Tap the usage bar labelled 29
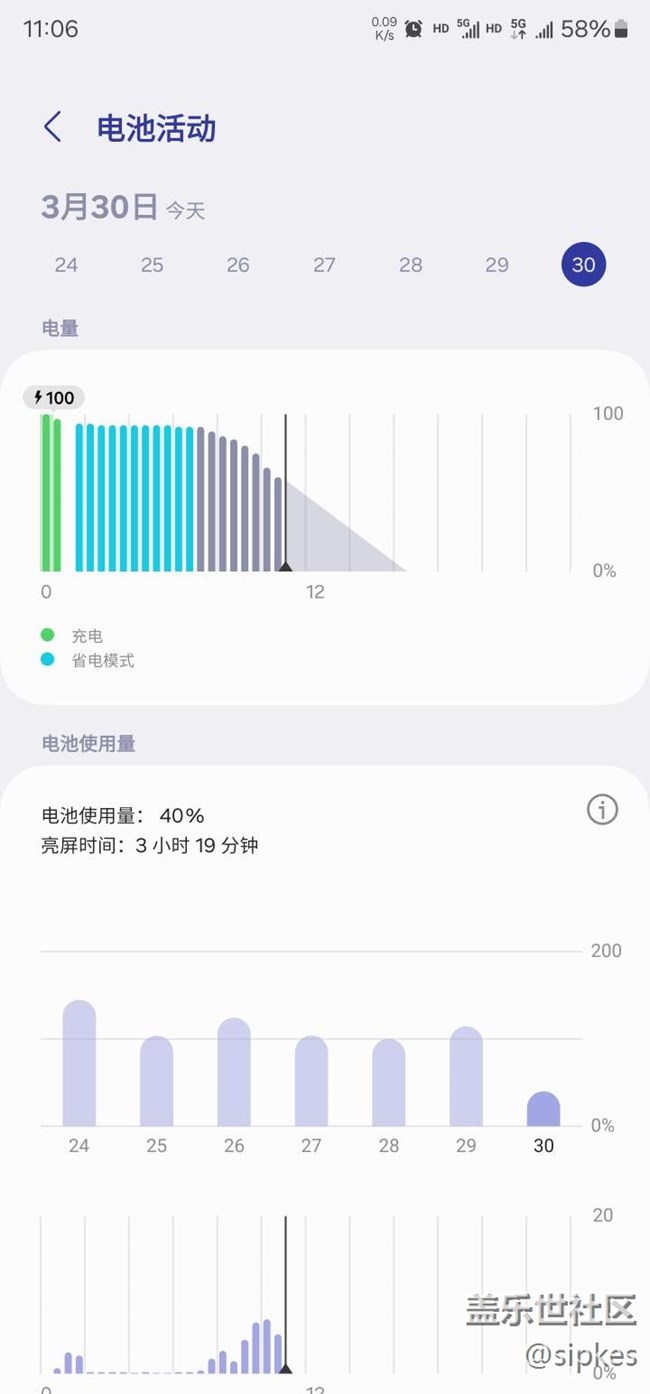 click(466, 1076)
